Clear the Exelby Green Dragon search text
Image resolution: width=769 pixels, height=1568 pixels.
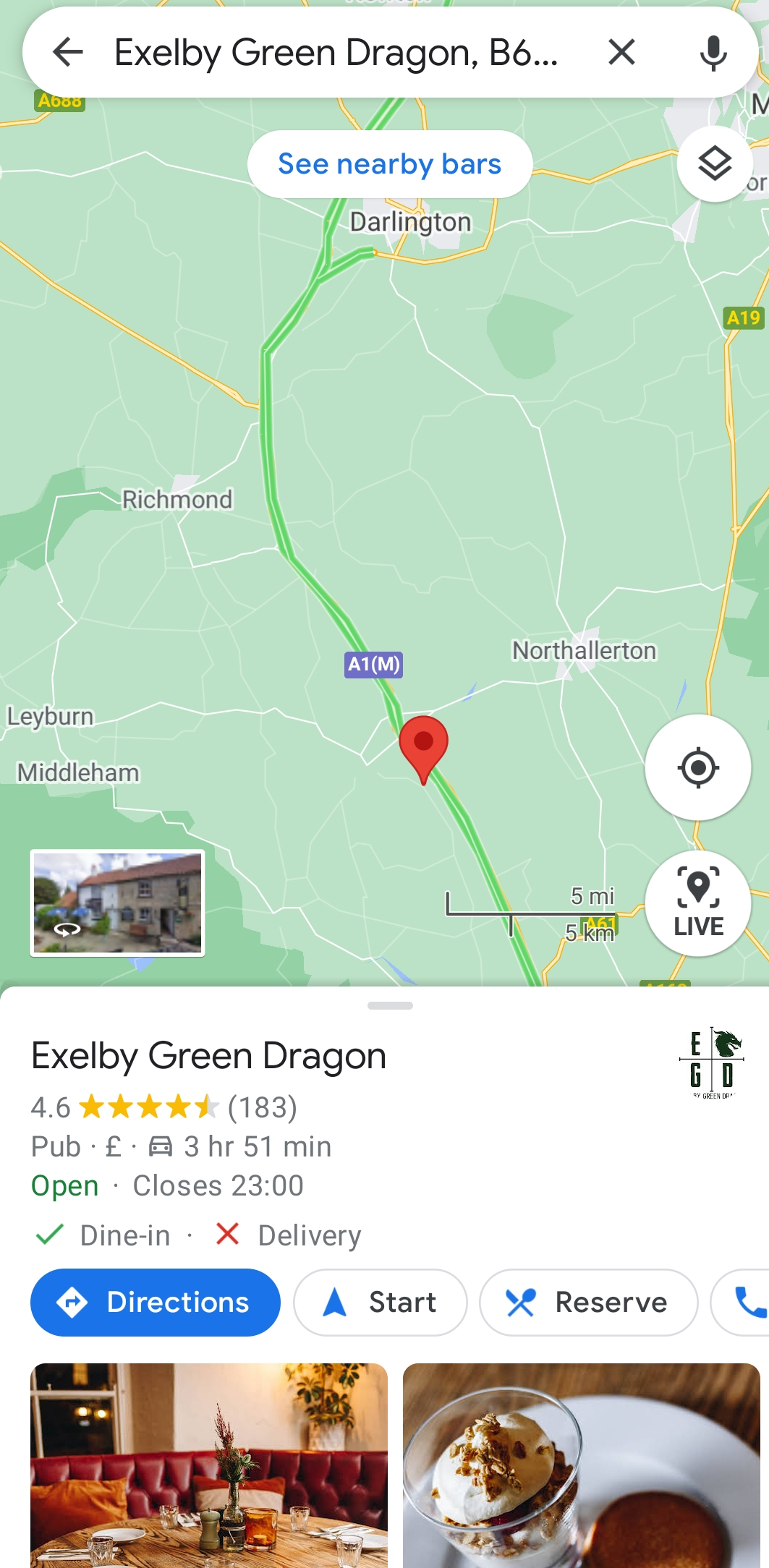[621, 52]
